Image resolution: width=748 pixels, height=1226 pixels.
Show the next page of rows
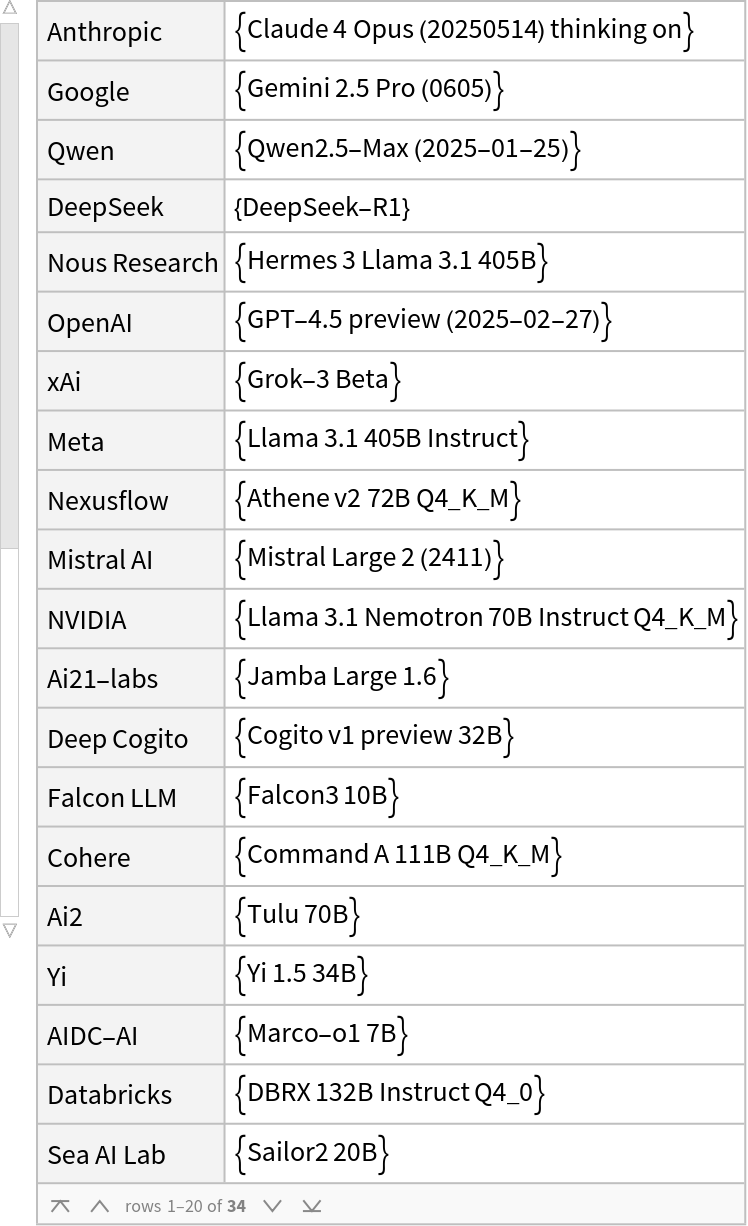[x=272, y=1206]
